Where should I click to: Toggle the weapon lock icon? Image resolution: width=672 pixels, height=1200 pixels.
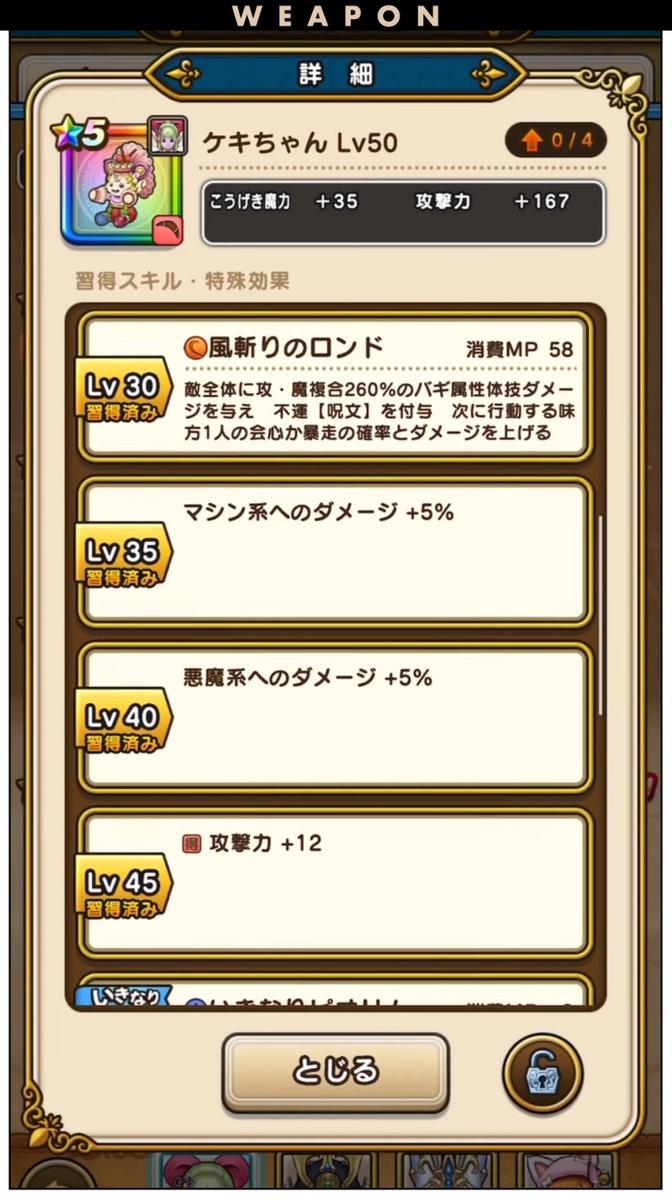click(542, 1074)
